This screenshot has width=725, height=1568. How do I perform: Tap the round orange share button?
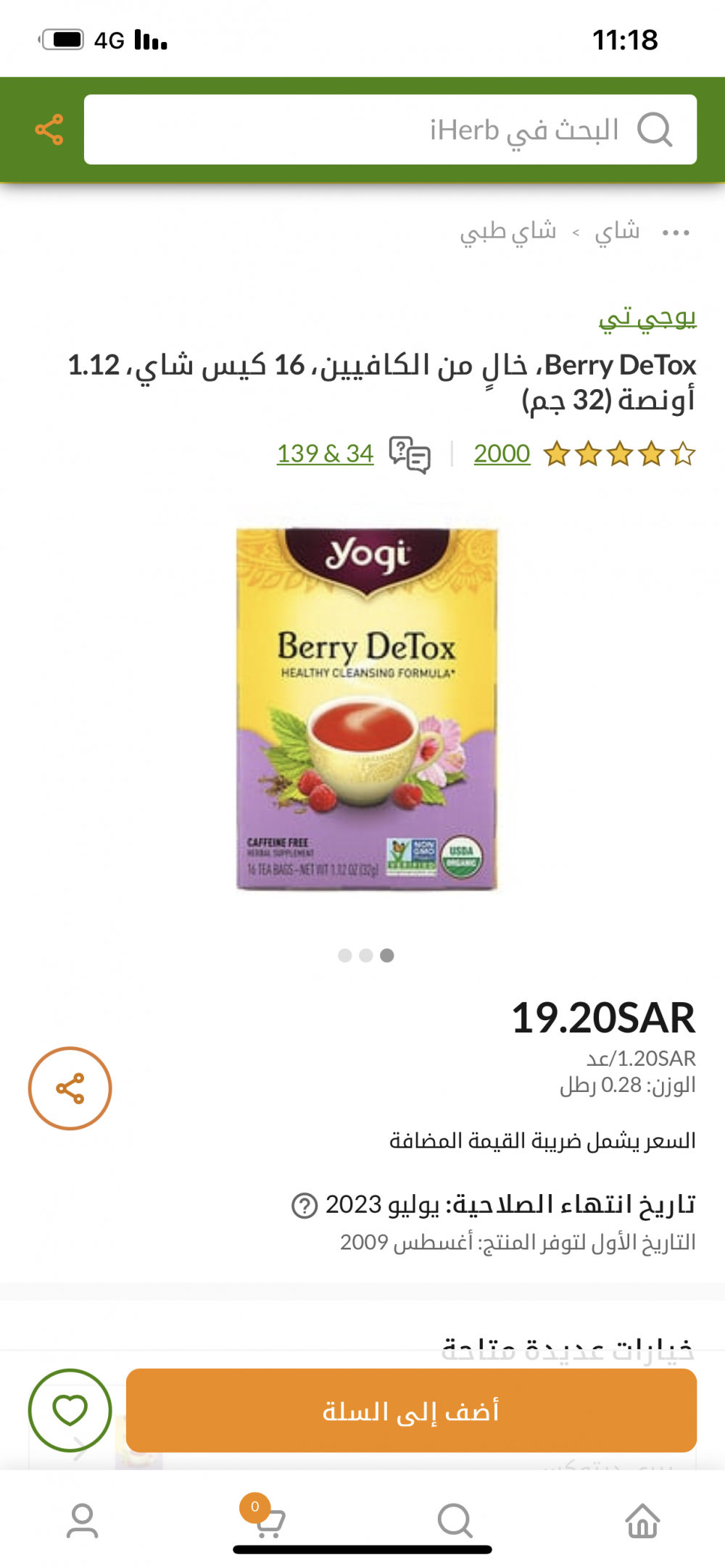[x=70, y=1088]
